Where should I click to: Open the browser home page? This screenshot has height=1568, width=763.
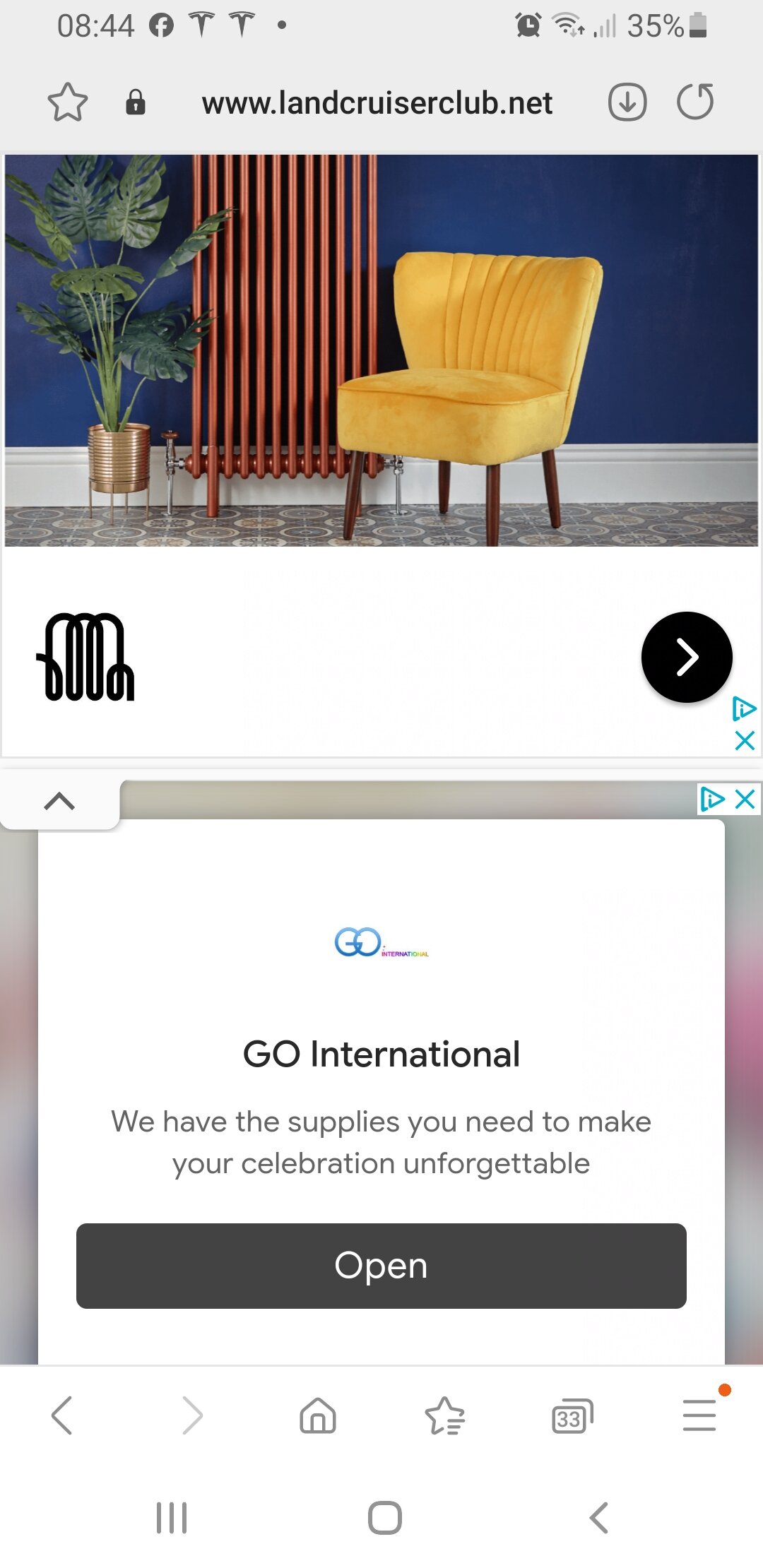[318, 1415]
